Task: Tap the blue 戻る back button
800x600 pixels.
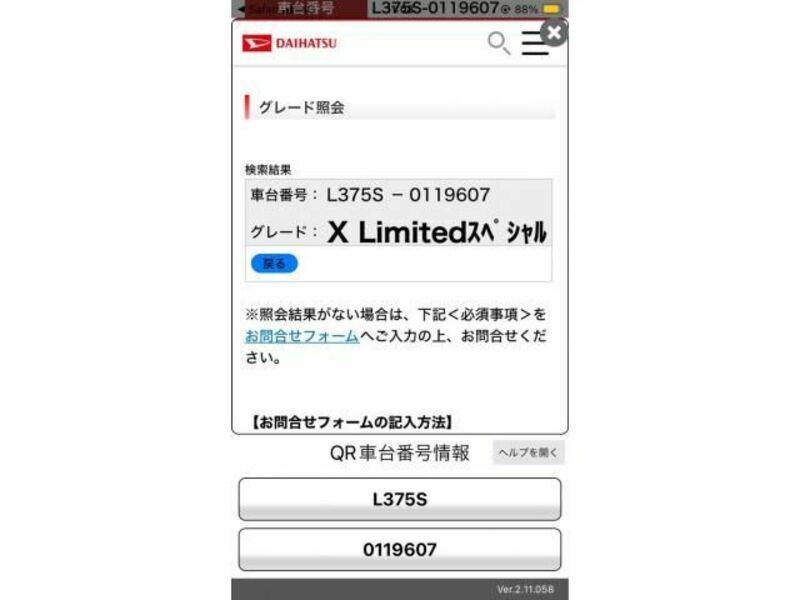Action: 273,264
